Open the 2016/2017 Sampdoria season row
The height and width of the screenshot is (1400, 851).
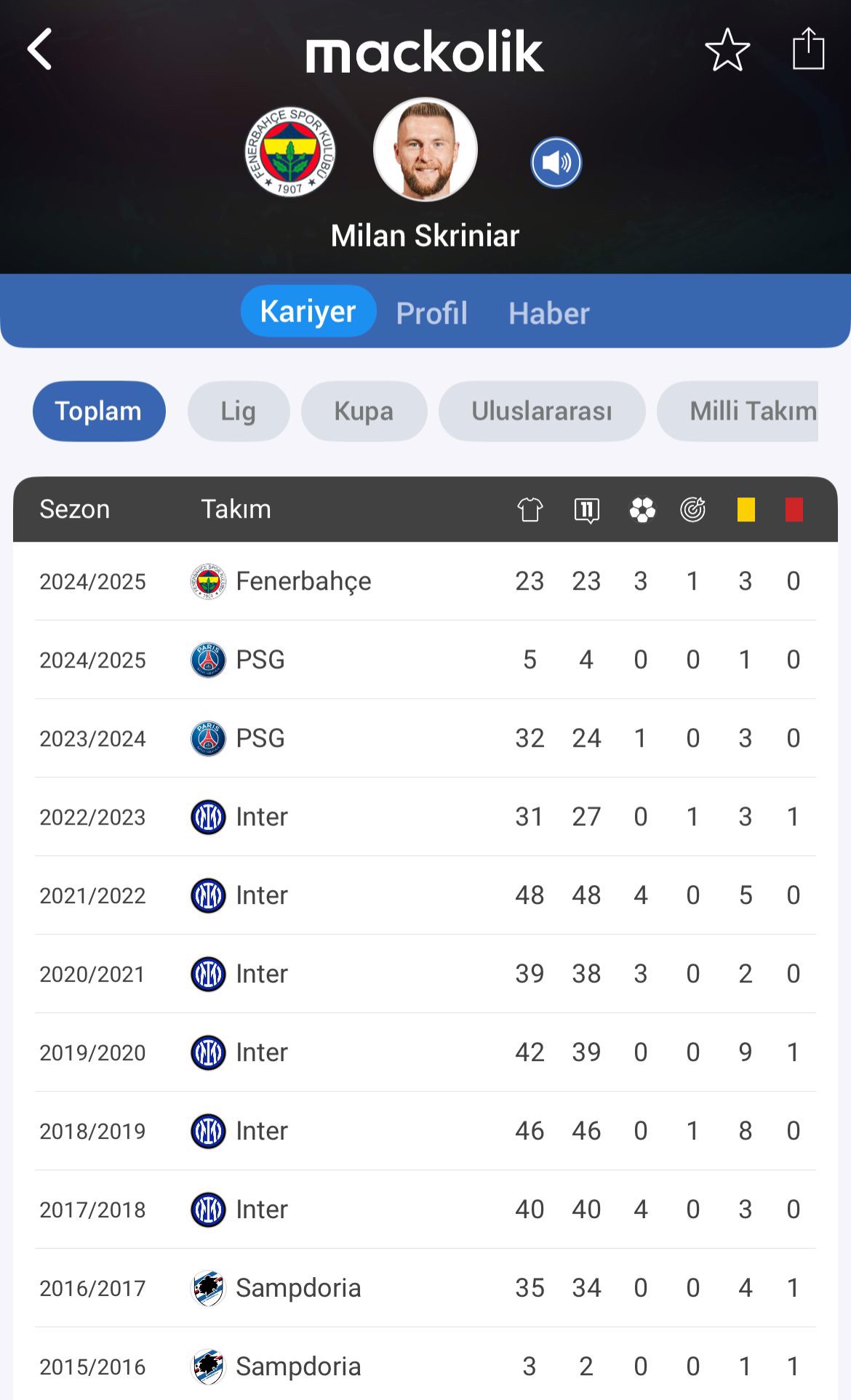425,1288
